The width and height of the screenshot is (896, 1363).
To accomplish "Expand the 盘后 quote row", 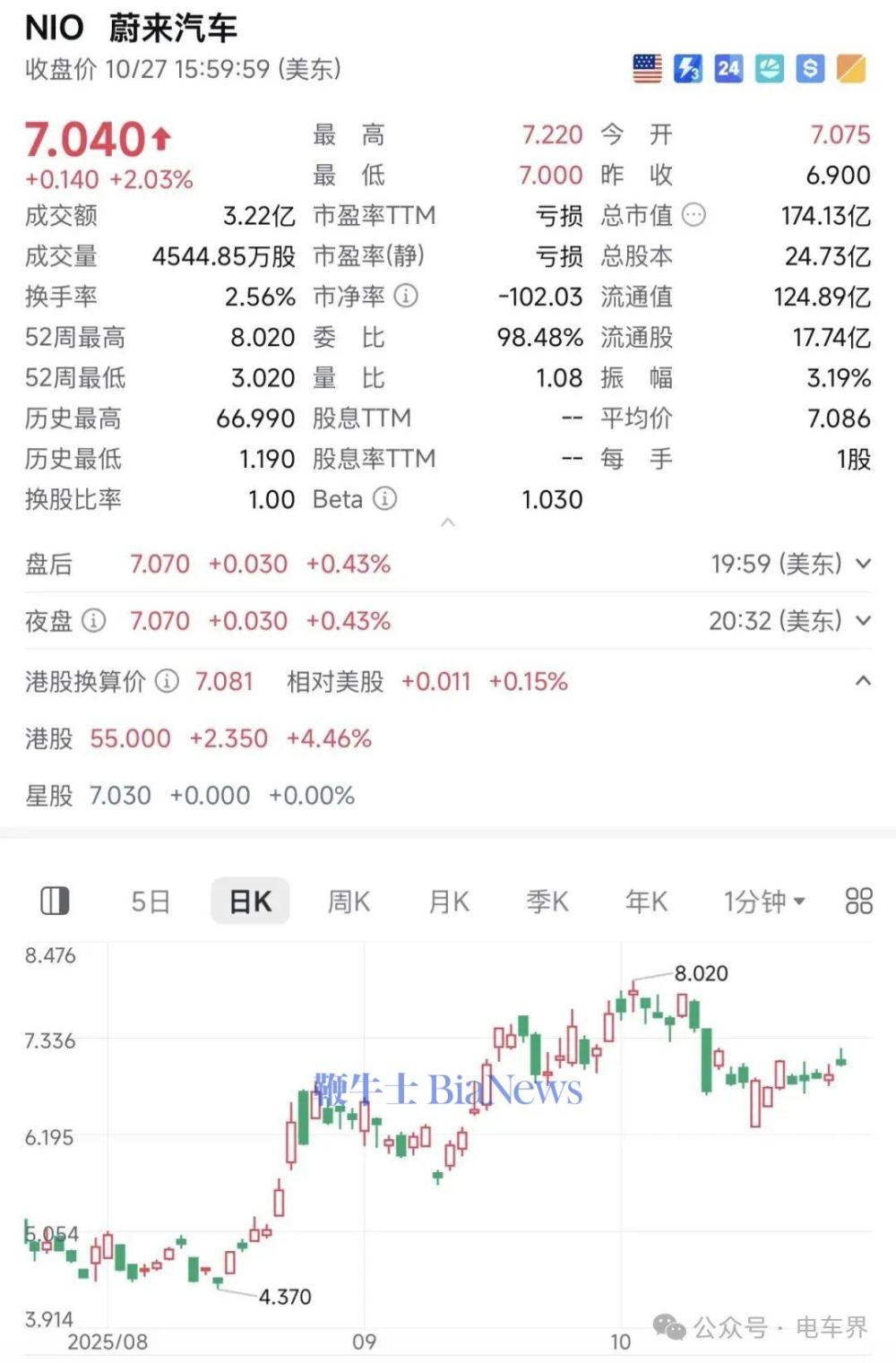I will pyautogui.click(x=863, y=564).
